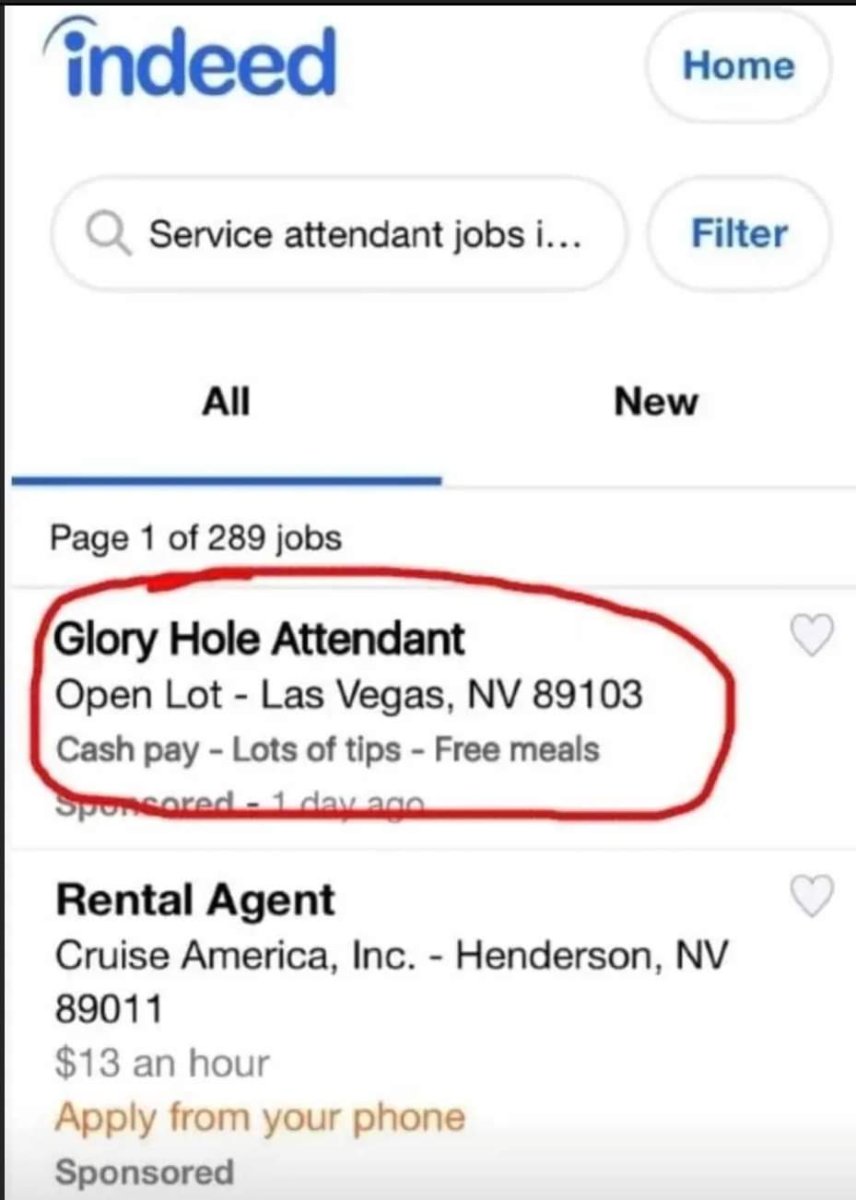The image size is (856, 1200).
Task: Favorite the Rental Agent job with heart icon
Action: click(811, 897)
